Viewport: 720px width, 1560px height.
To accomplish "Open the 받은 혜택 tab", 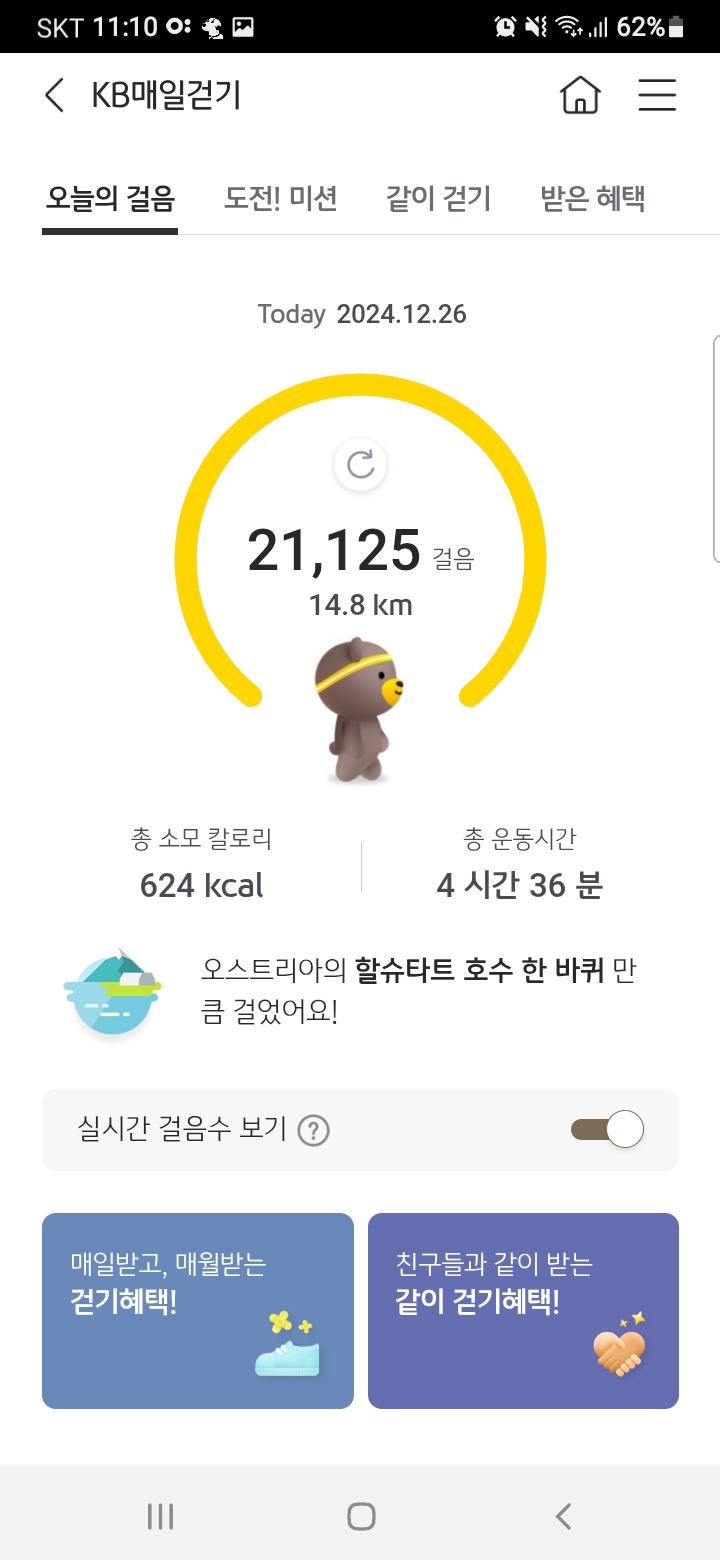I will pos(593,199).
